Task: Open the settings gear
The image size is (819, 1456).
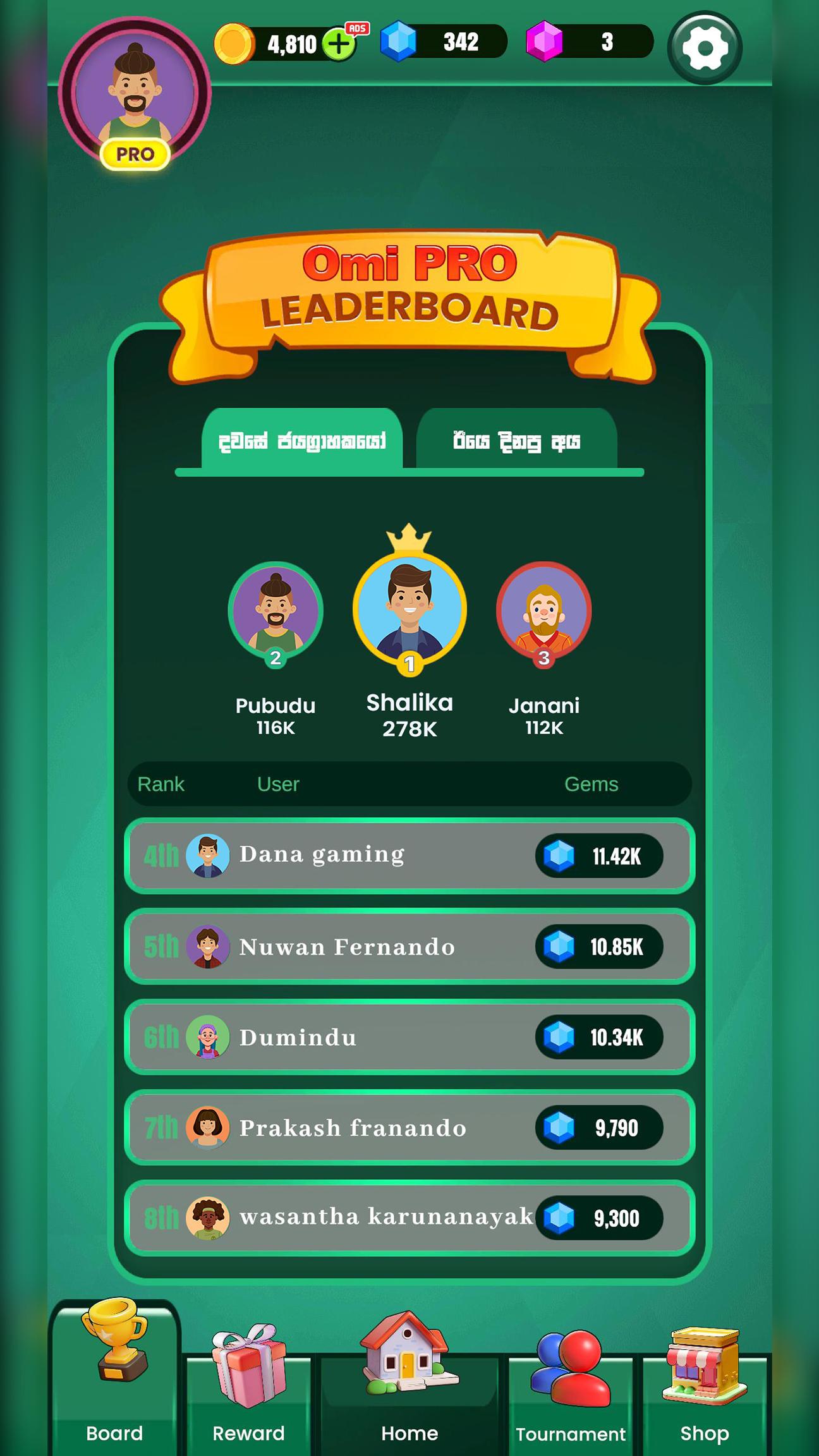Action: 705,47
